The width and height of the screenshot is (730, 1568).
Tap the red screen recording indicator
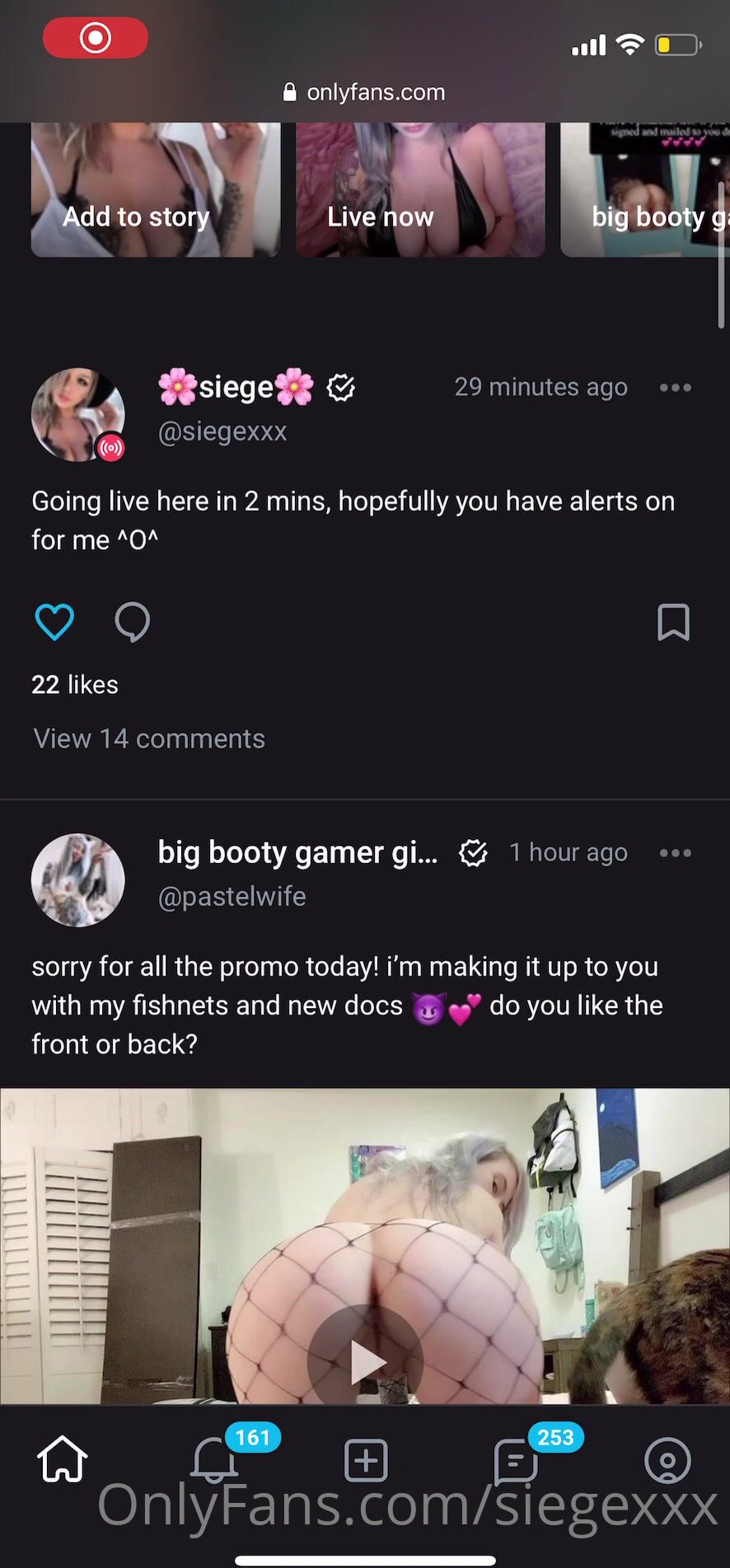click(96, 38)
